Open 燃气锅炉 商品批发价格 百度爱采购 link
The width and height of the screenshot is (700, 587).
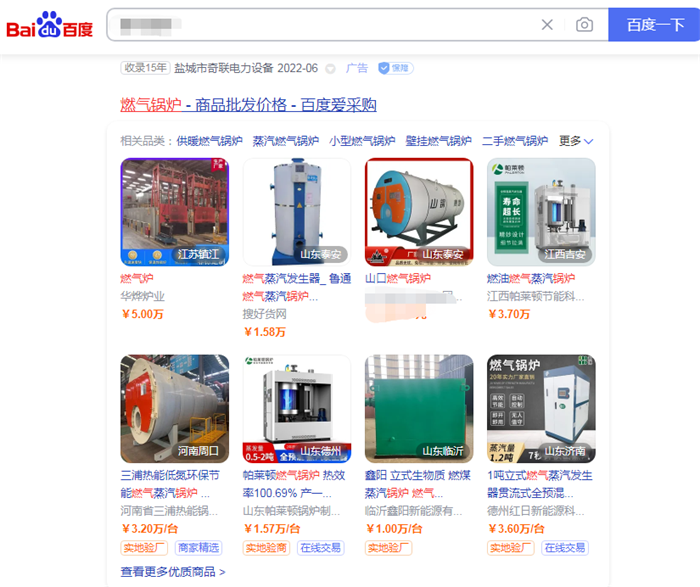[248, 105]
